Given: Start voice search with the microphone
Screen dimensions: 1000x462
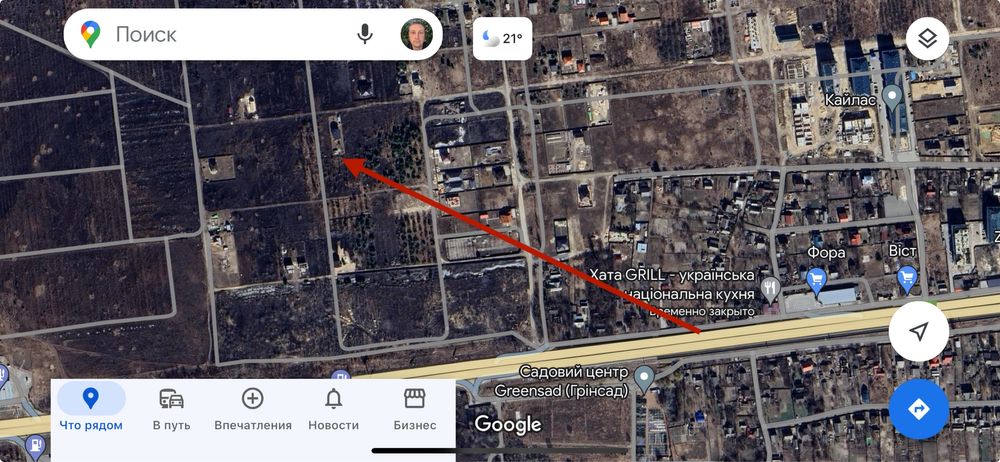Looking at the screenshot, I should (365, 35).
